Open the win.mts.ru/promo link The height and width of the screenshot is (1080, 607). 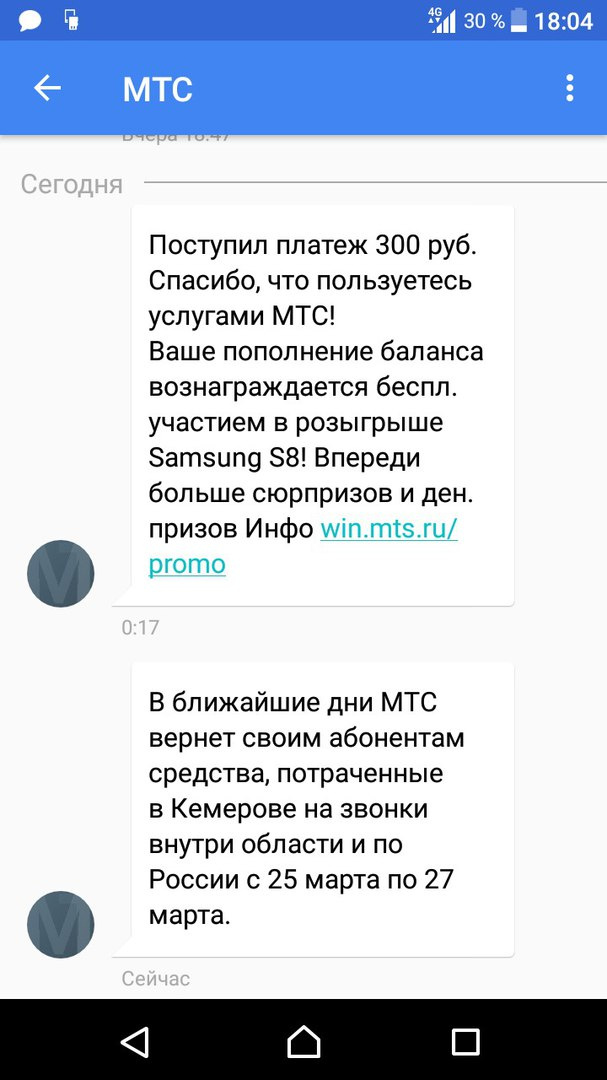coord(388,530)
